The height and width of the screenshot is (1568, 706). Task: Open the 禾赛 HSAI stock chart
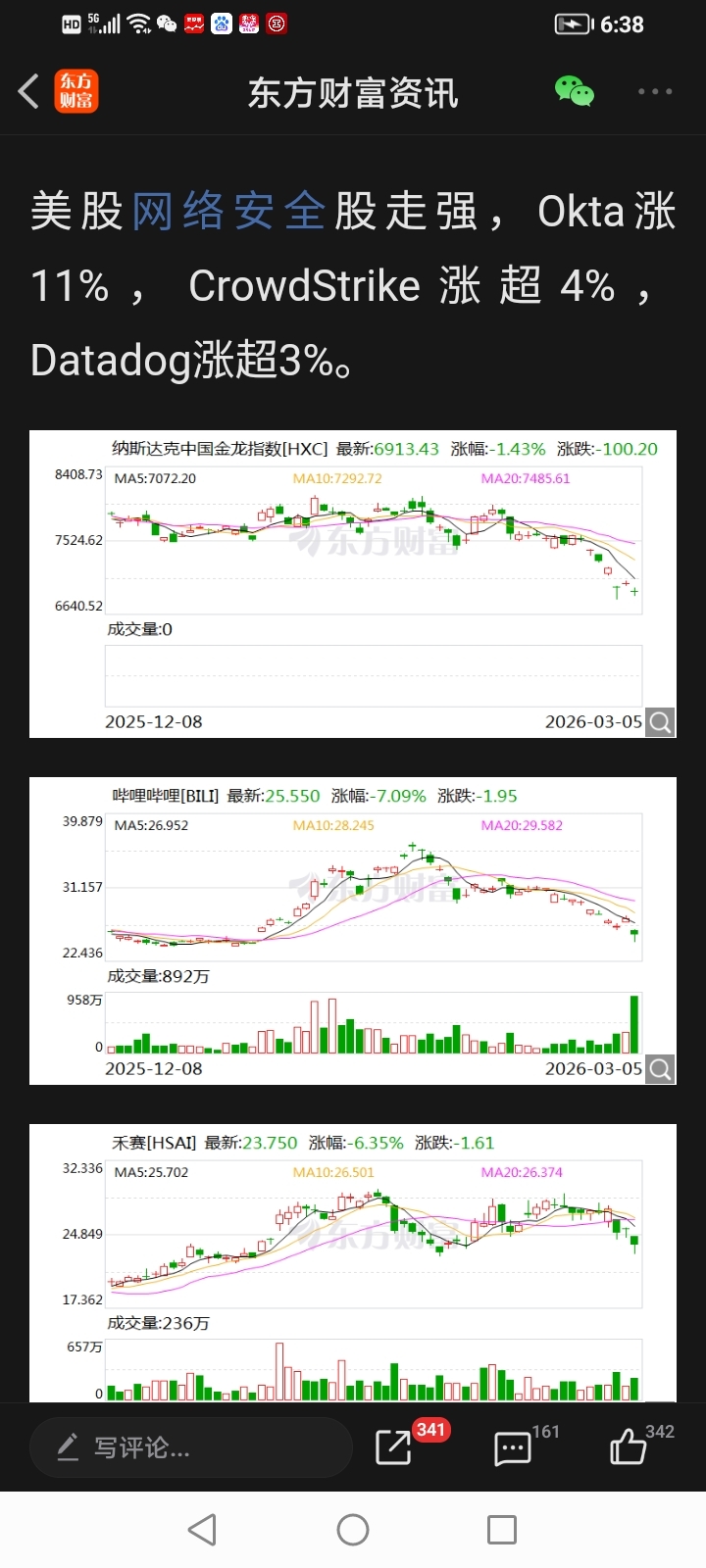(x=353, y=1262)
